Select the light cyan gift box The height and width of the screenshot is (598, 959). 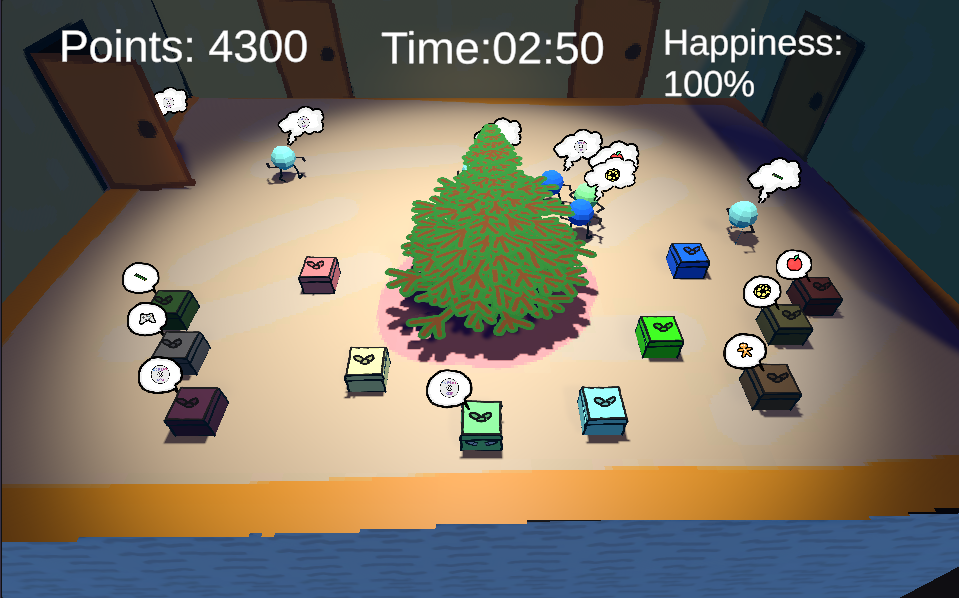[604, 411]
